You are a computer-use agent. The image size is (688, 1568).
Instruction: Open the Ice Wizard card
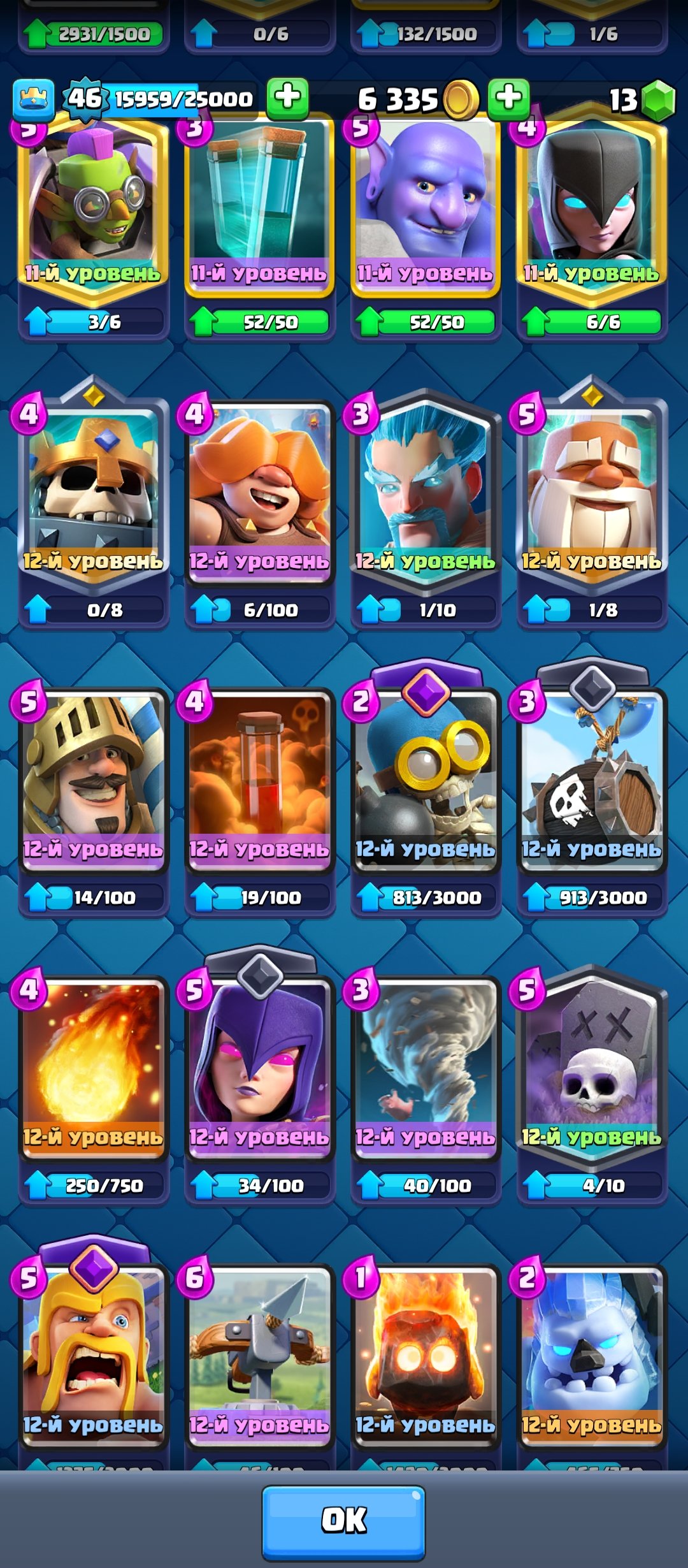click(426, 491)
